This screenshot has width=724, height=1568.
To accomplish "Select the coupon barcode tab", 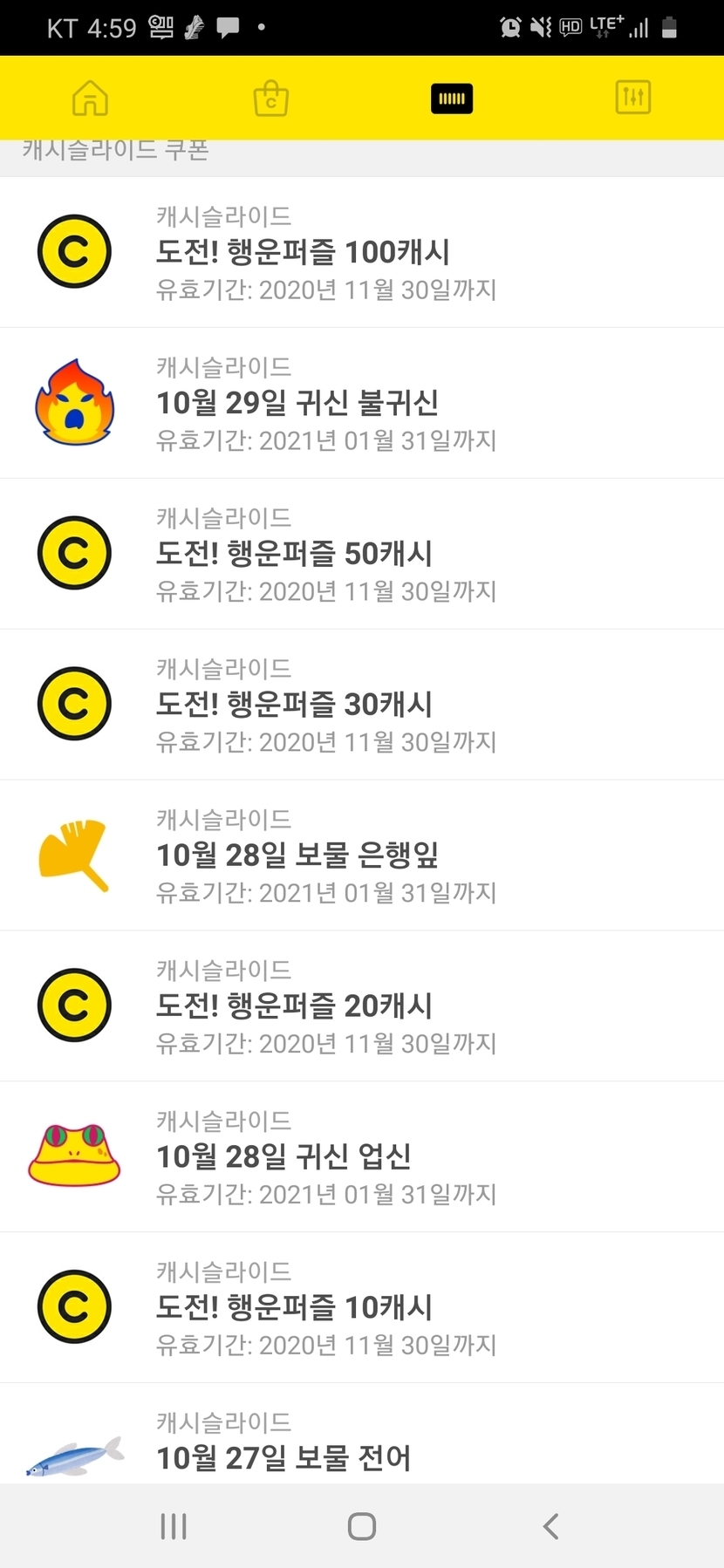I will click(452, 98).
